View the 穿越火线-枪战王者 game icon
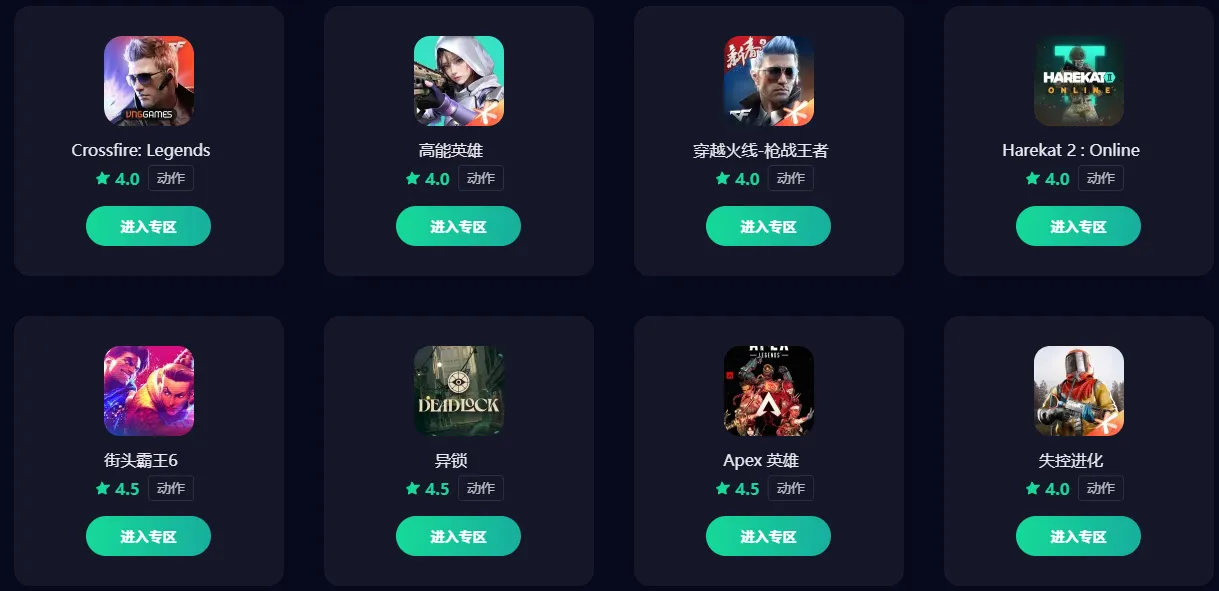 point(769,81)
